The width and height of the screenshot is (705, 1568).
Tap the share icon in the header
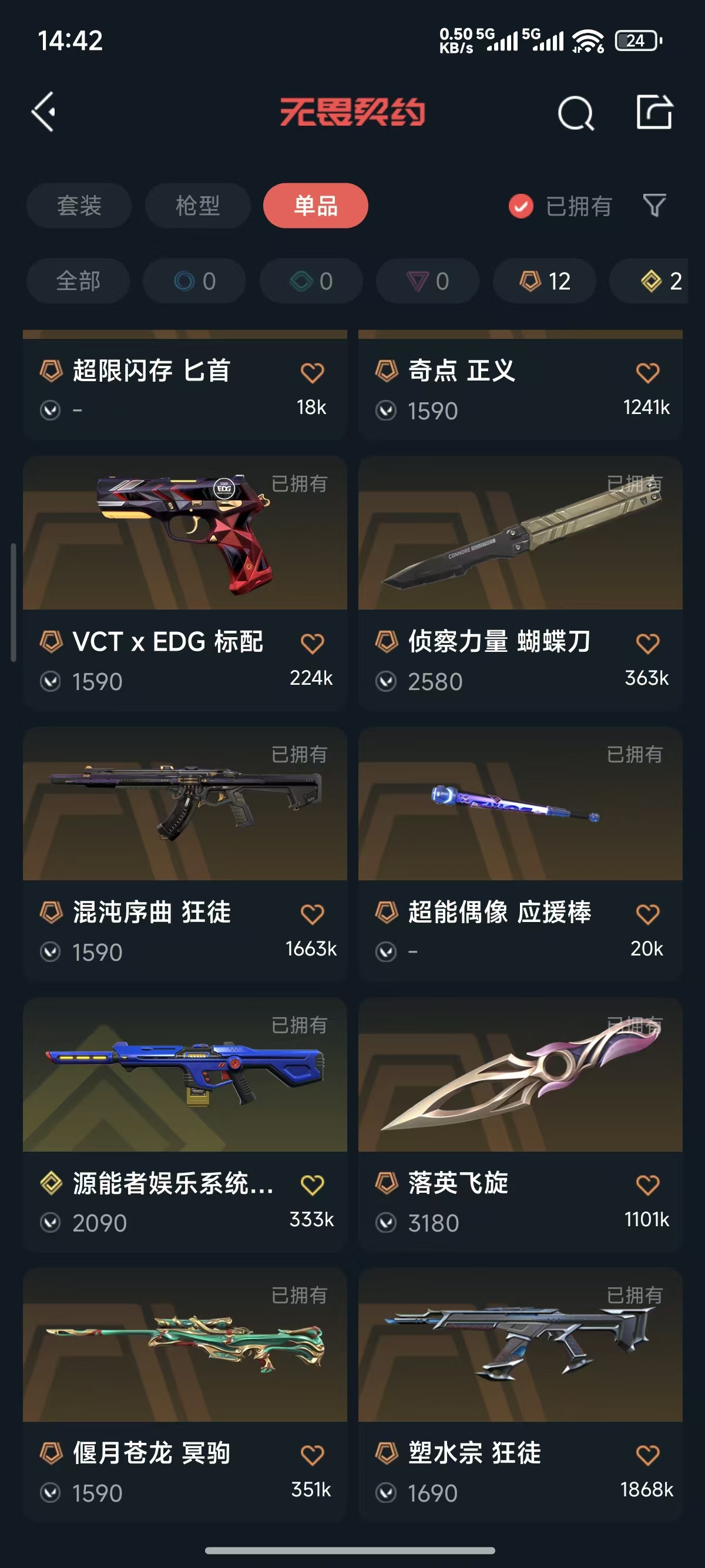(x=654, y=112)
